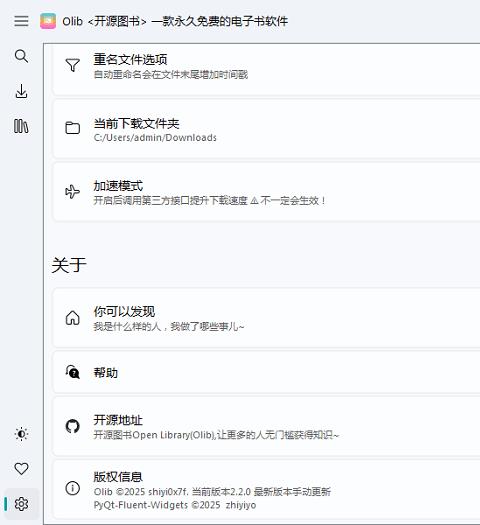480x525 pixels.
Task: Open 加速模式 setting row
Action: point(266,192)
